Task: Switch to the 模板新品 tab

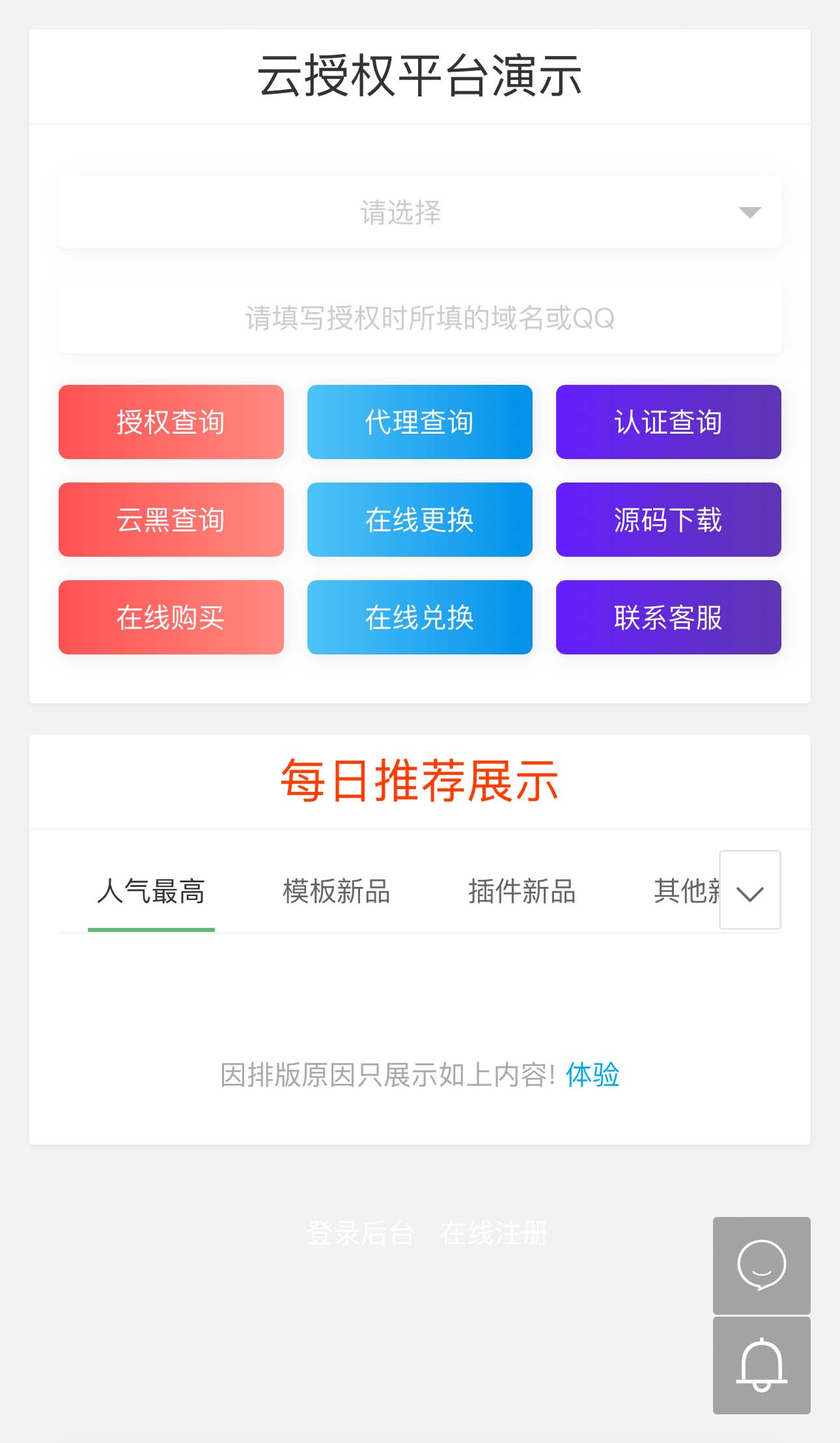Action: pos(335,892)
